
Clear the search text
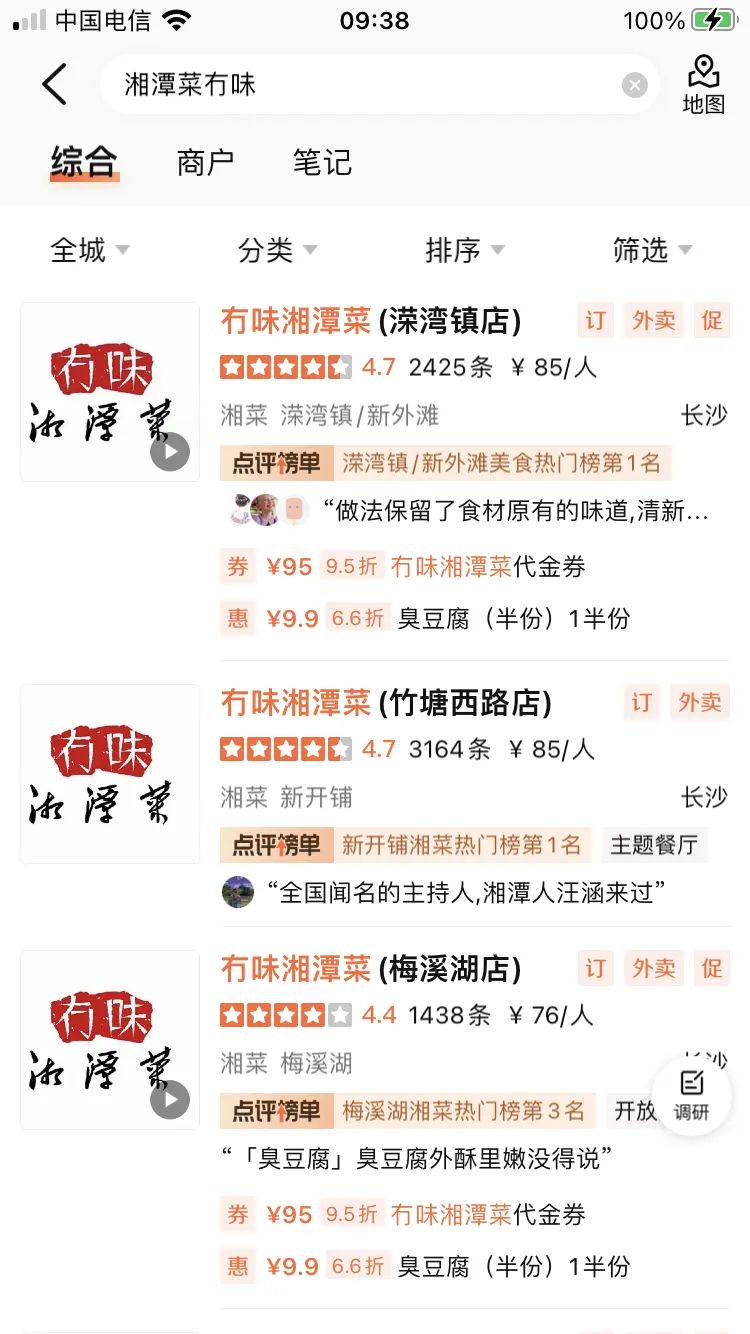tap(634, 85)
